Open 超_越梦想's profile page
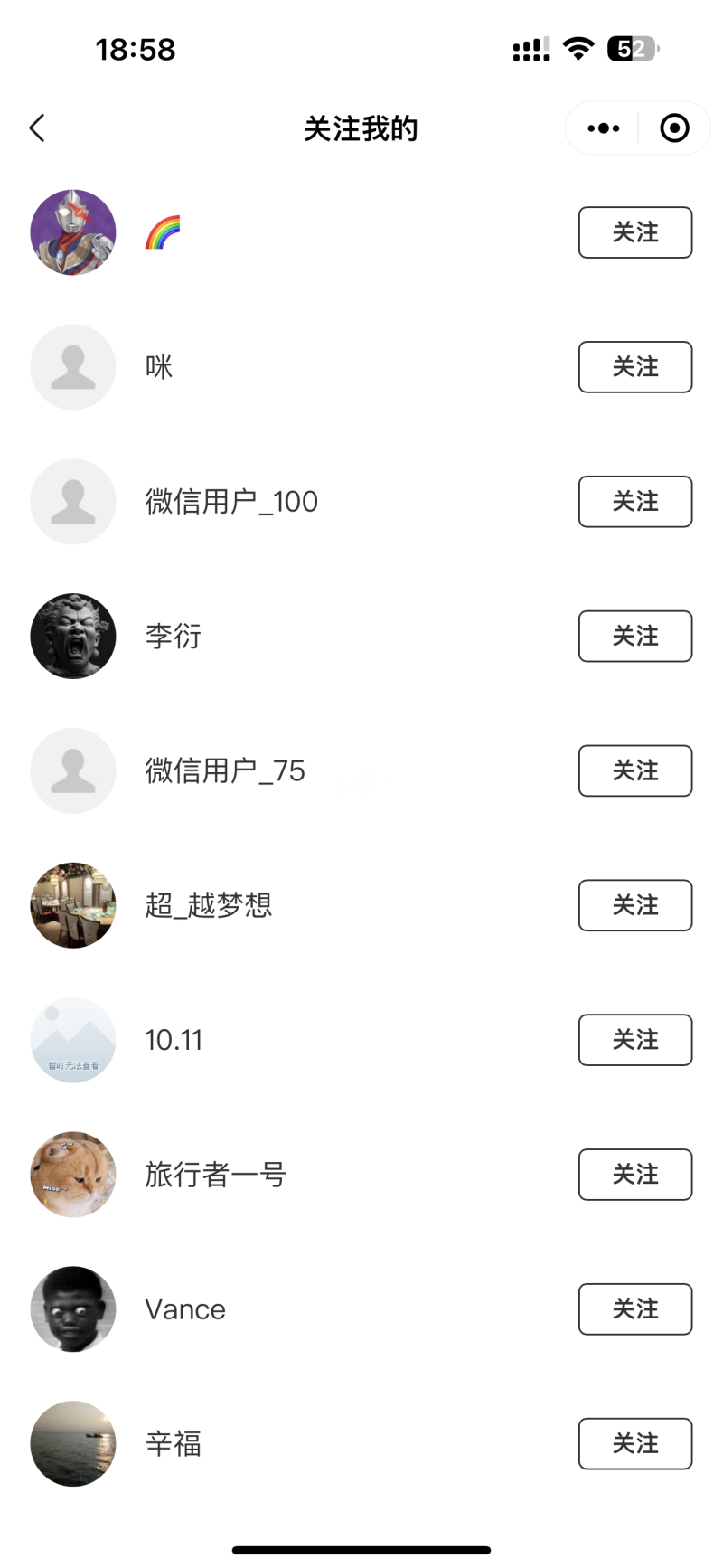 tap(208, 905)
